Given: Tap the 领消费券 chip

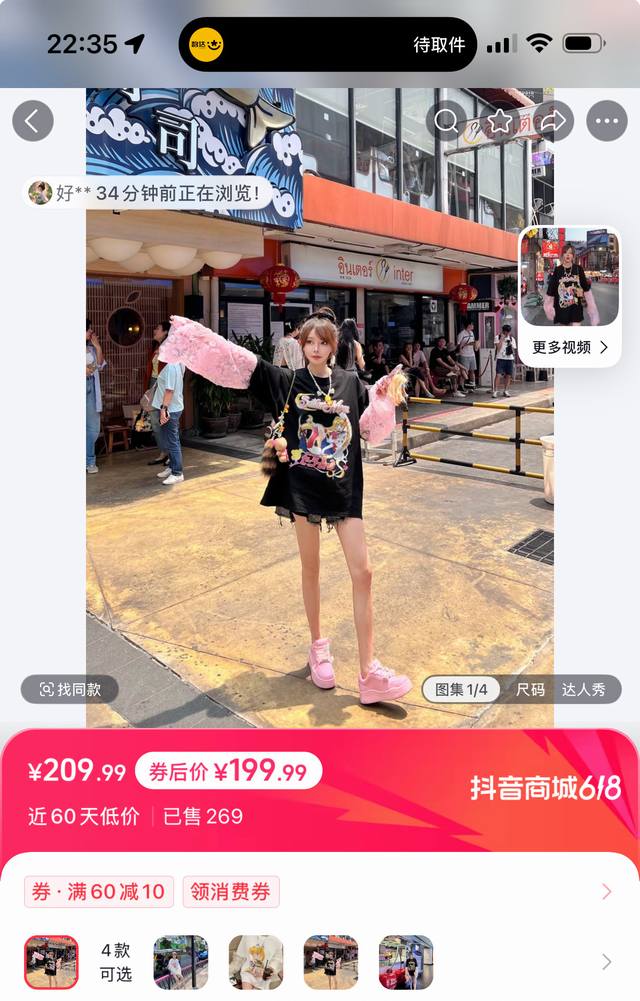Looking at the screenshot, I should click(x=231, y=892).
